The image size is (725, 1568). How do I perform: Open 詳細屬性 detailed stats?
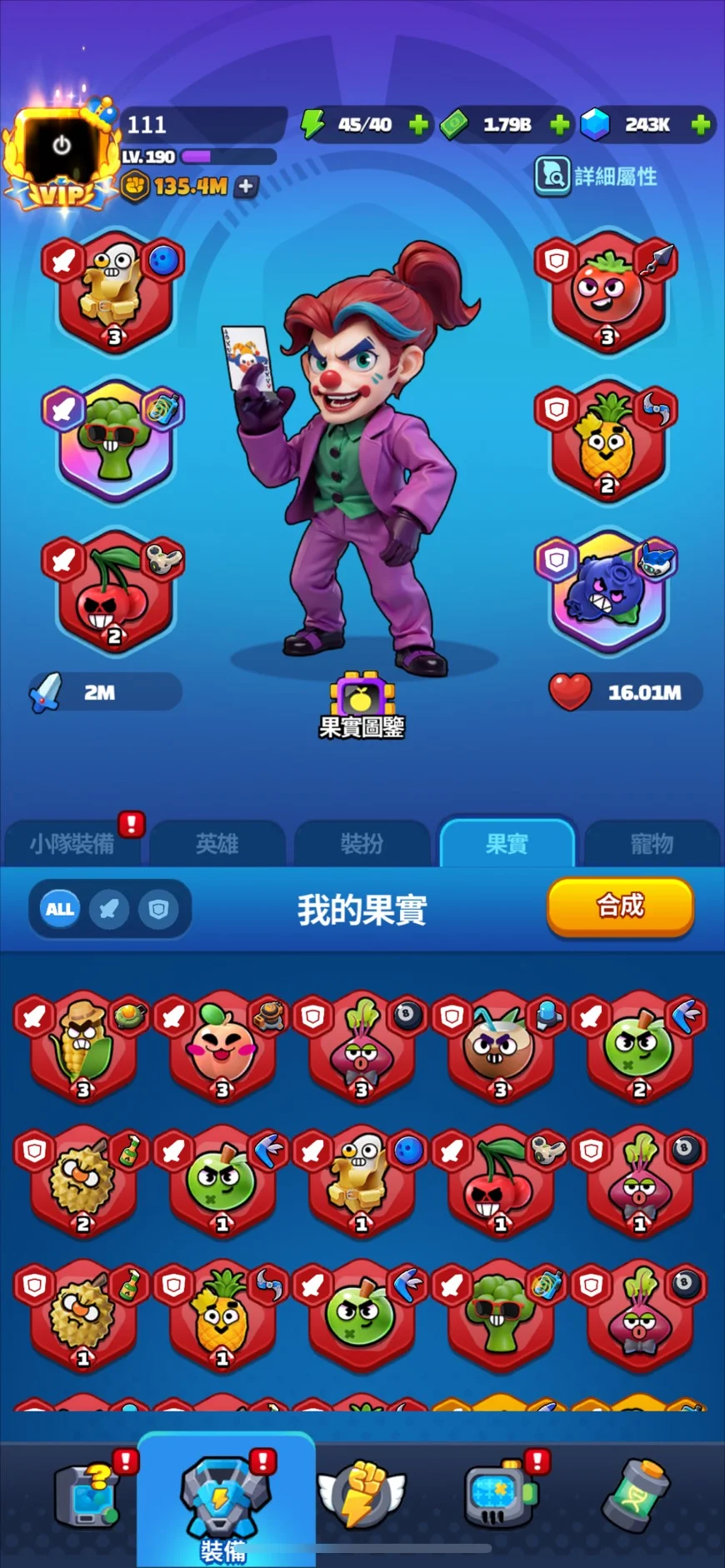[596, 176]
